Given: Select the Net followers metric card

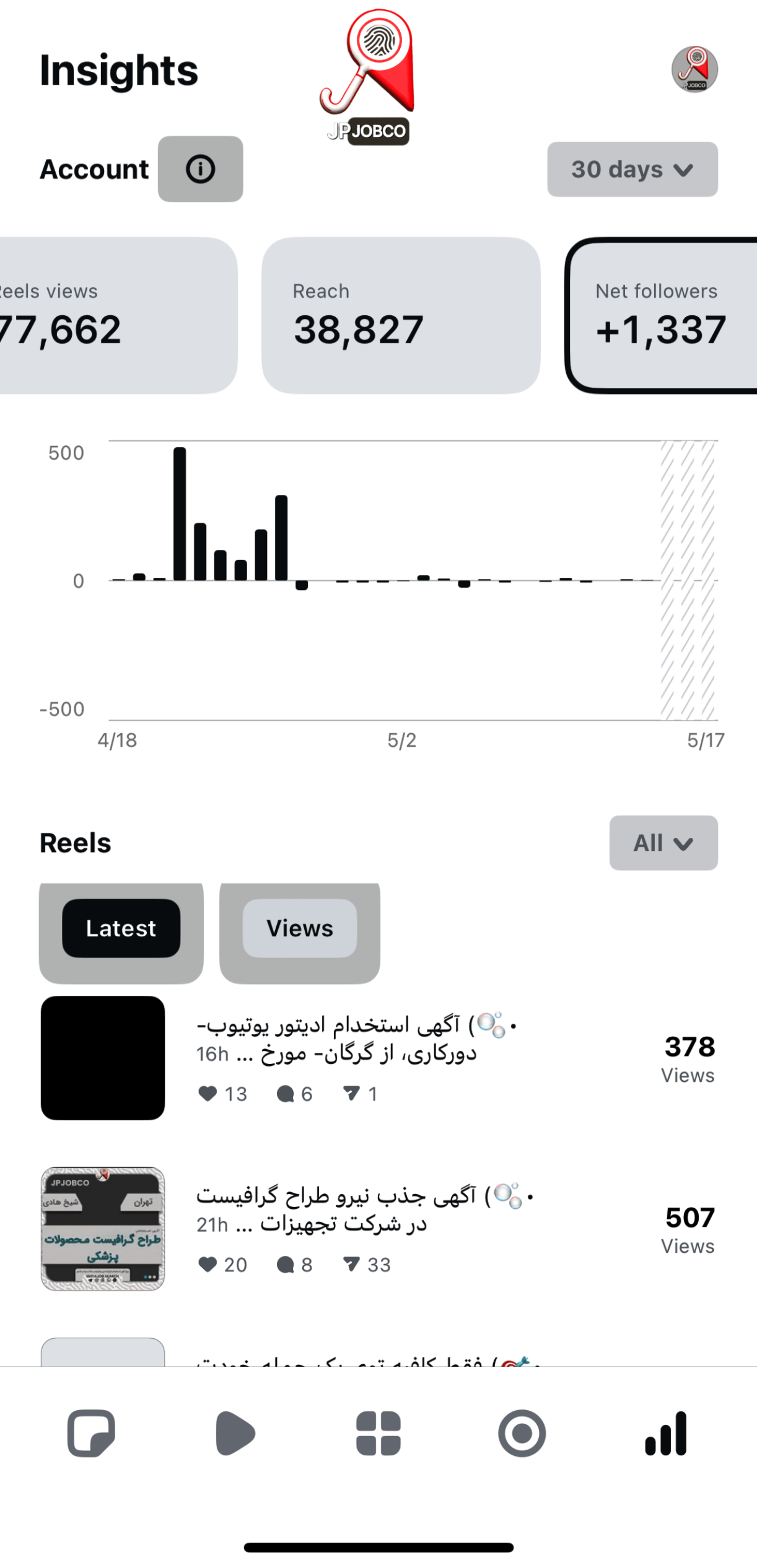Looking at the screenshot, I should click(x=662, y=315).
